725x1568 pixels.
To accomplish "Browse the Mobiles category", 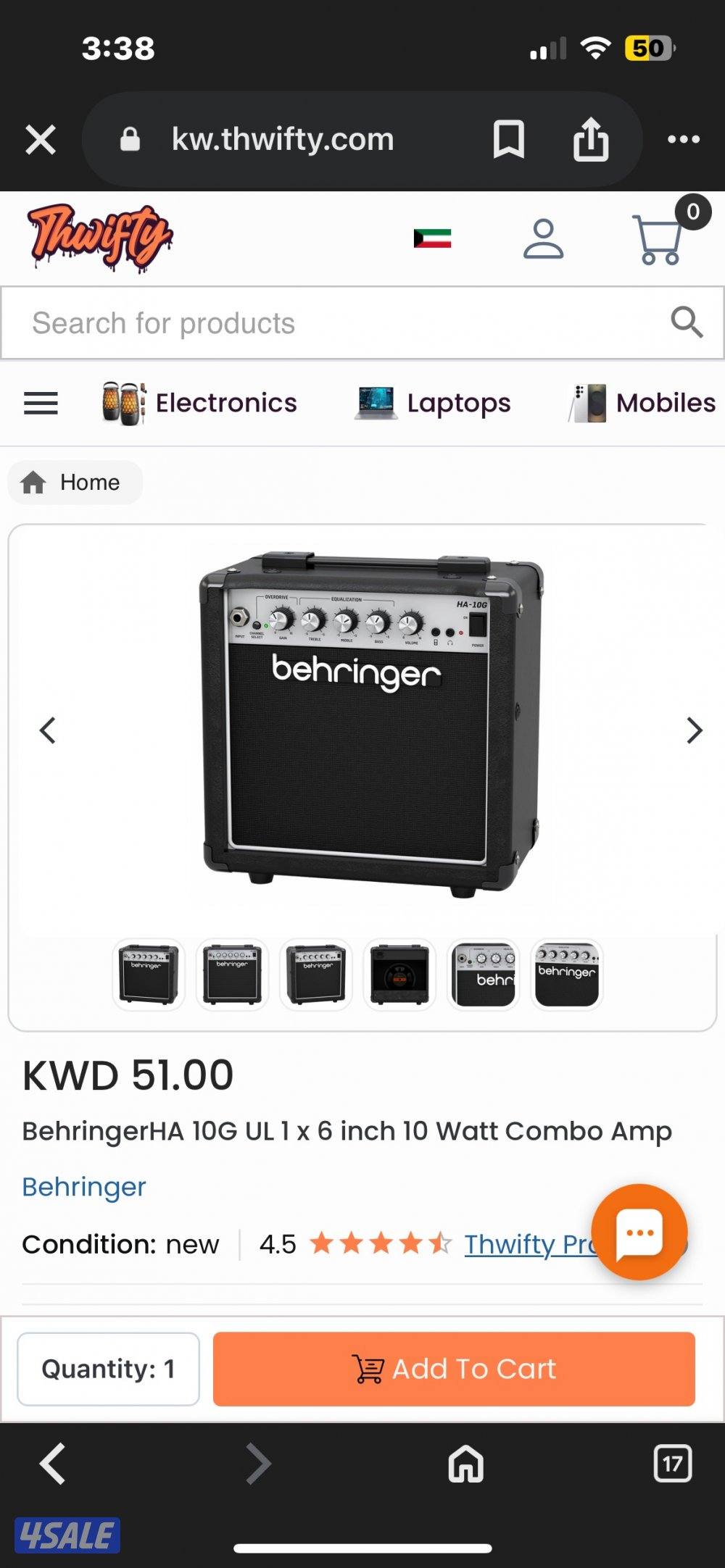I will (x=642, y=403).
